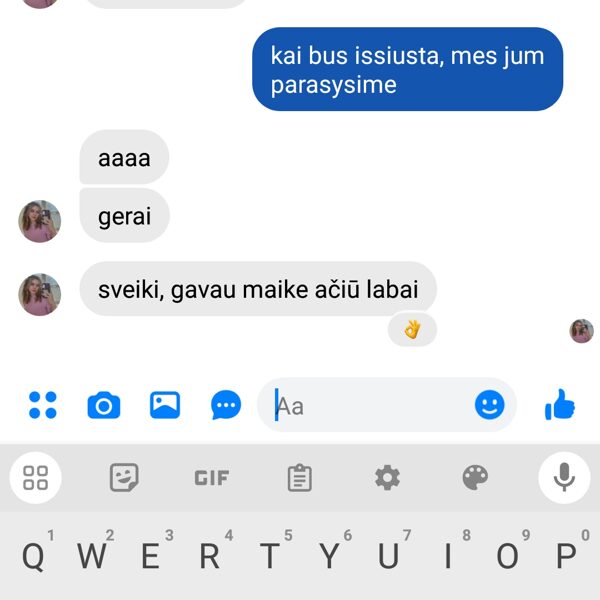Image resolution: width=600 pixels, height=600 pixels.
Task: Focus the Aa message input field
Action: (x=370, y=405)
